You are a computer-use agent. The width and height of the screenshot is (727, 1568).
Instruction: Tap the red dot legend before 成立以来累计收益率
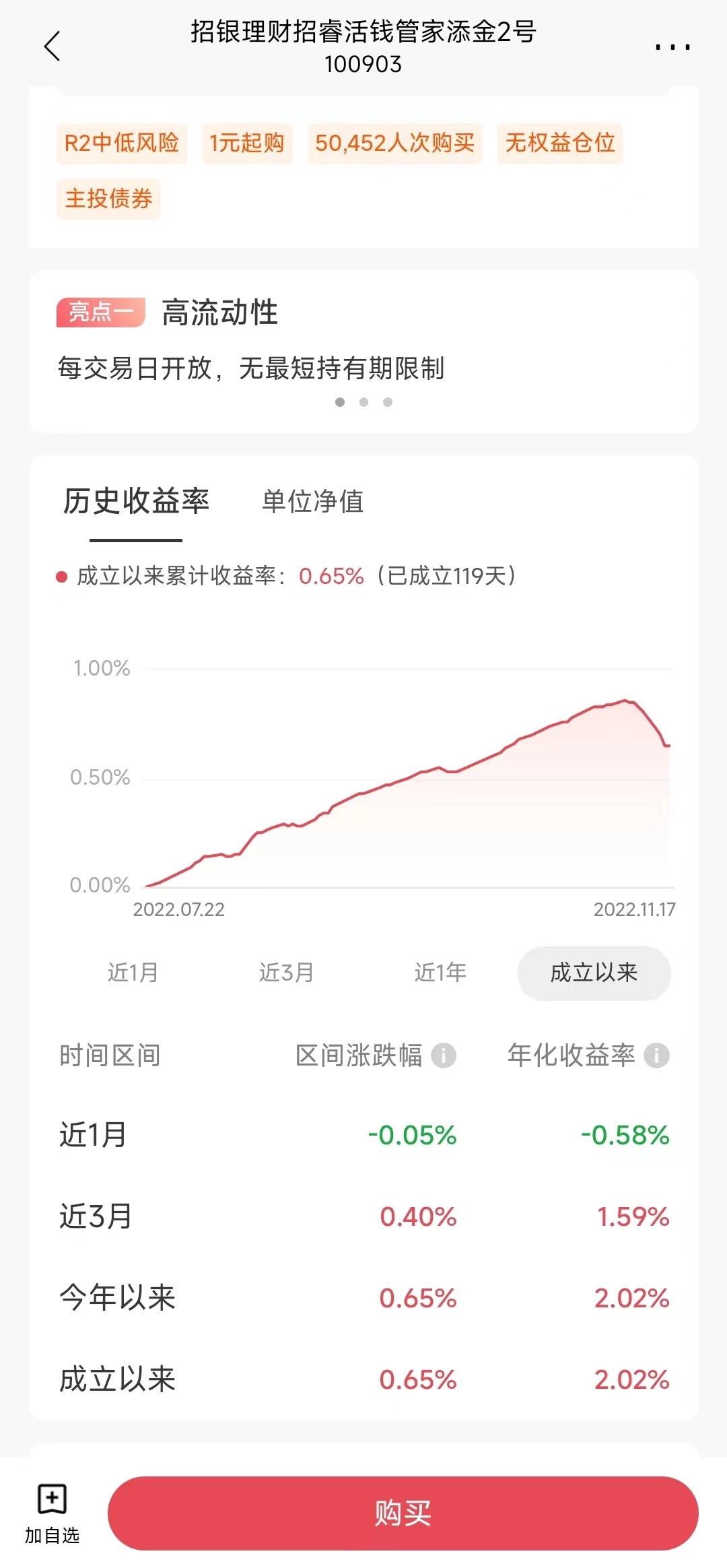pos(62,575)
